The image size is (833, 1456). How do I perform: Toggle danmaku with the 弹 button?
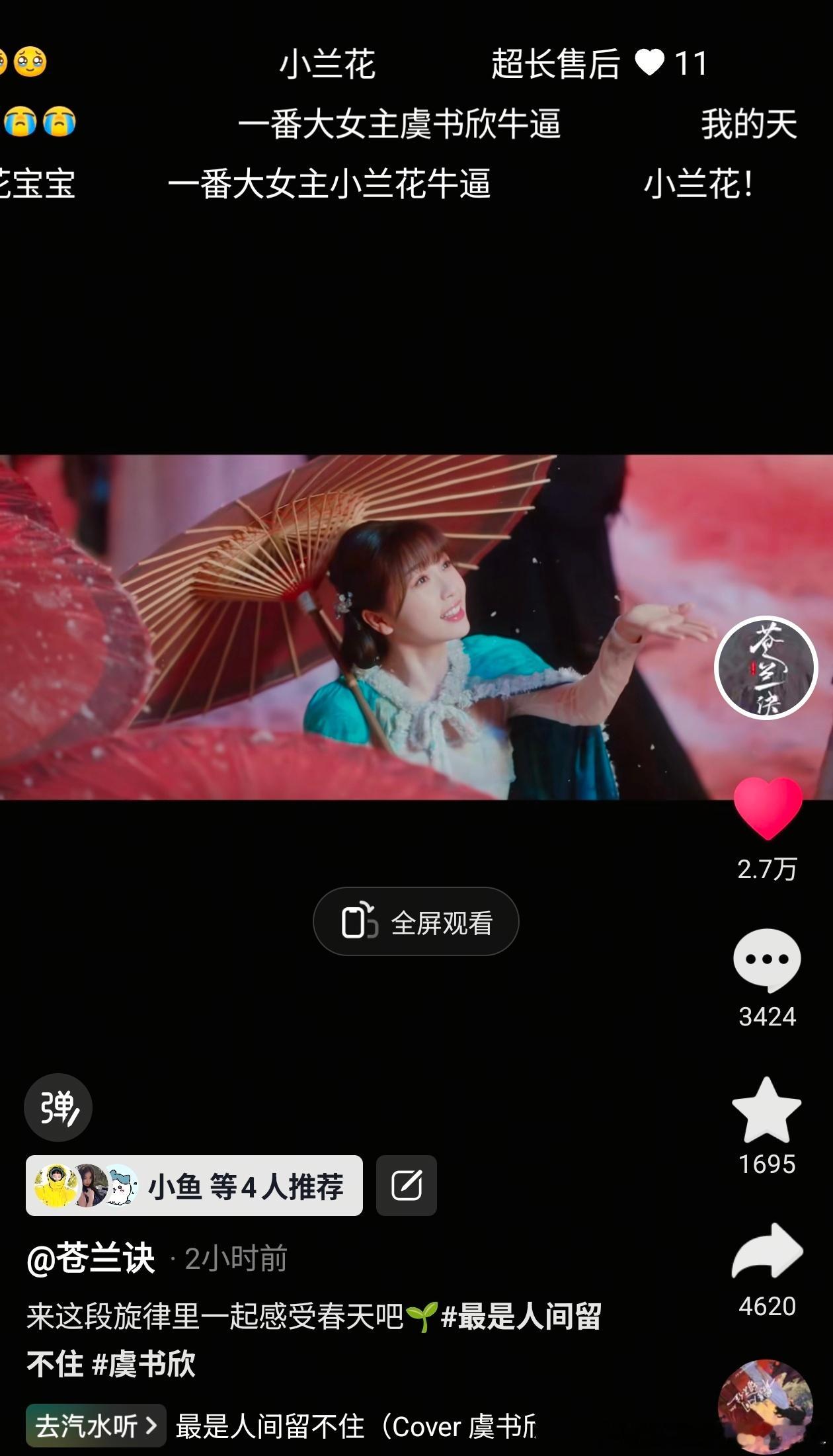coord(58,1108)
